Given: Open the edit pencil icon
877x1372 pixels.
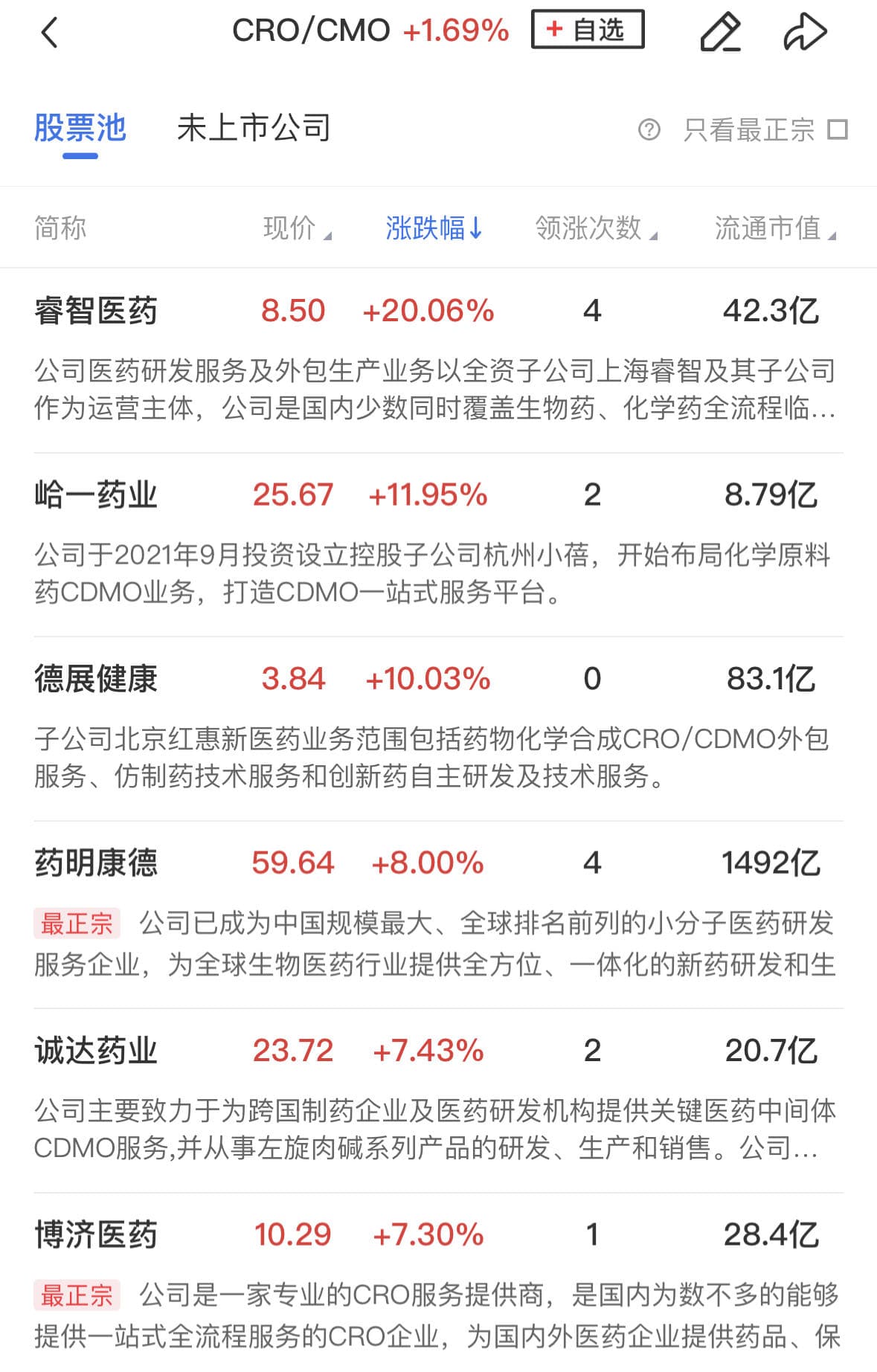Looking at the screenshot, I should coord(720,33).
